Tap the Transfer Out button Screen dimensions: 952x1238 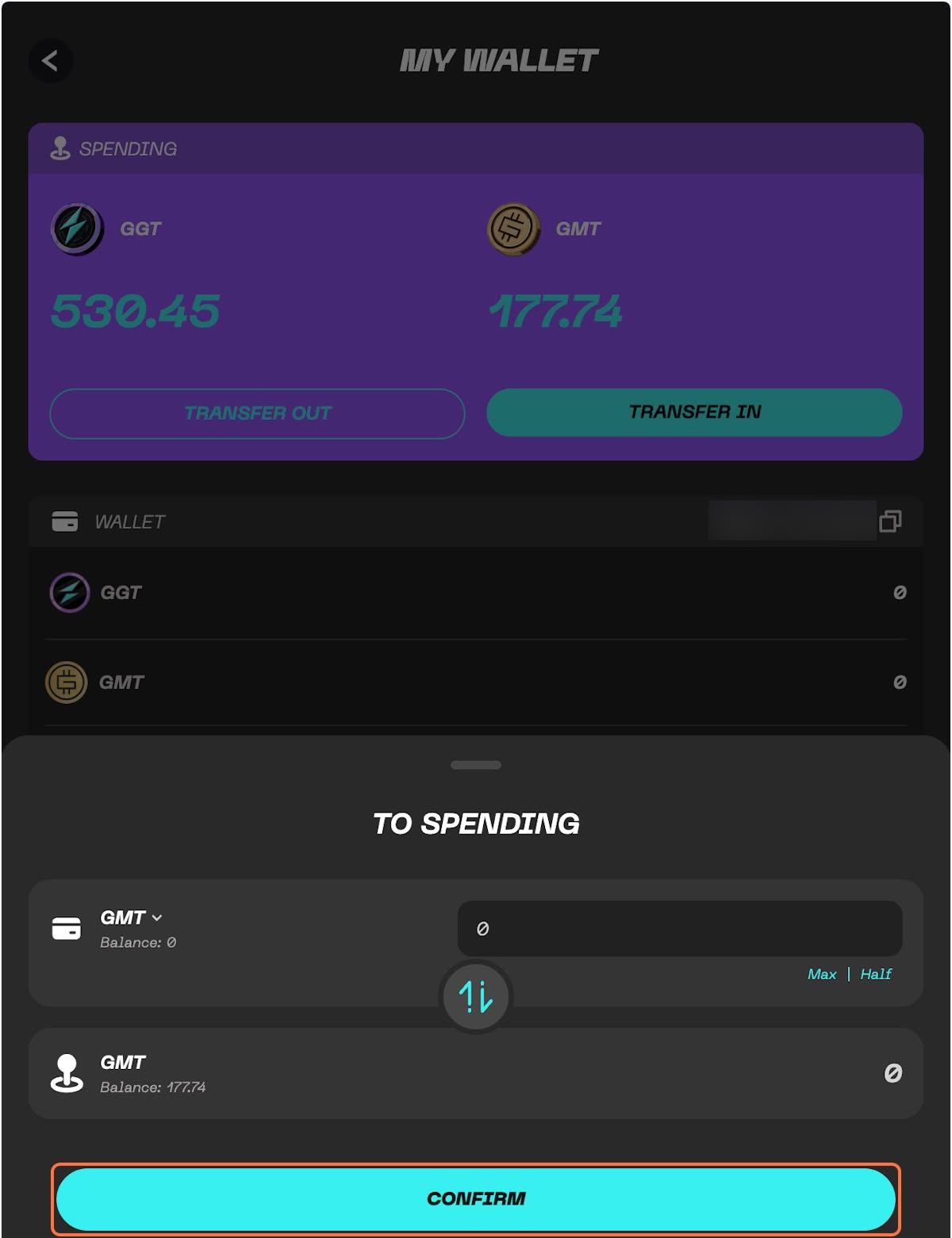pos(257,413)
